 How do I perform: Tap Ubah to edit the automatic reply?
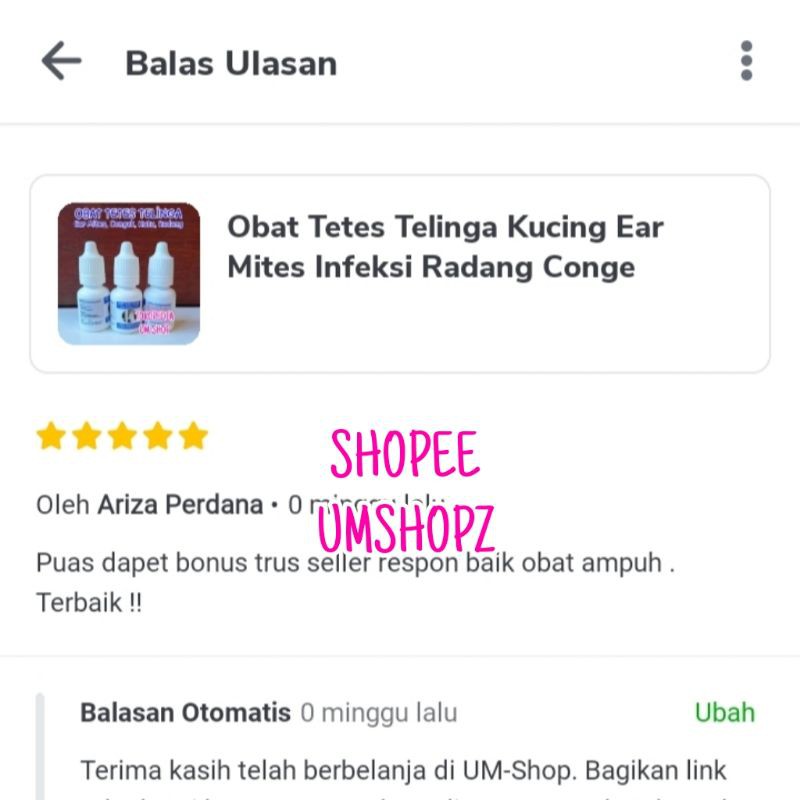(724, 713)
